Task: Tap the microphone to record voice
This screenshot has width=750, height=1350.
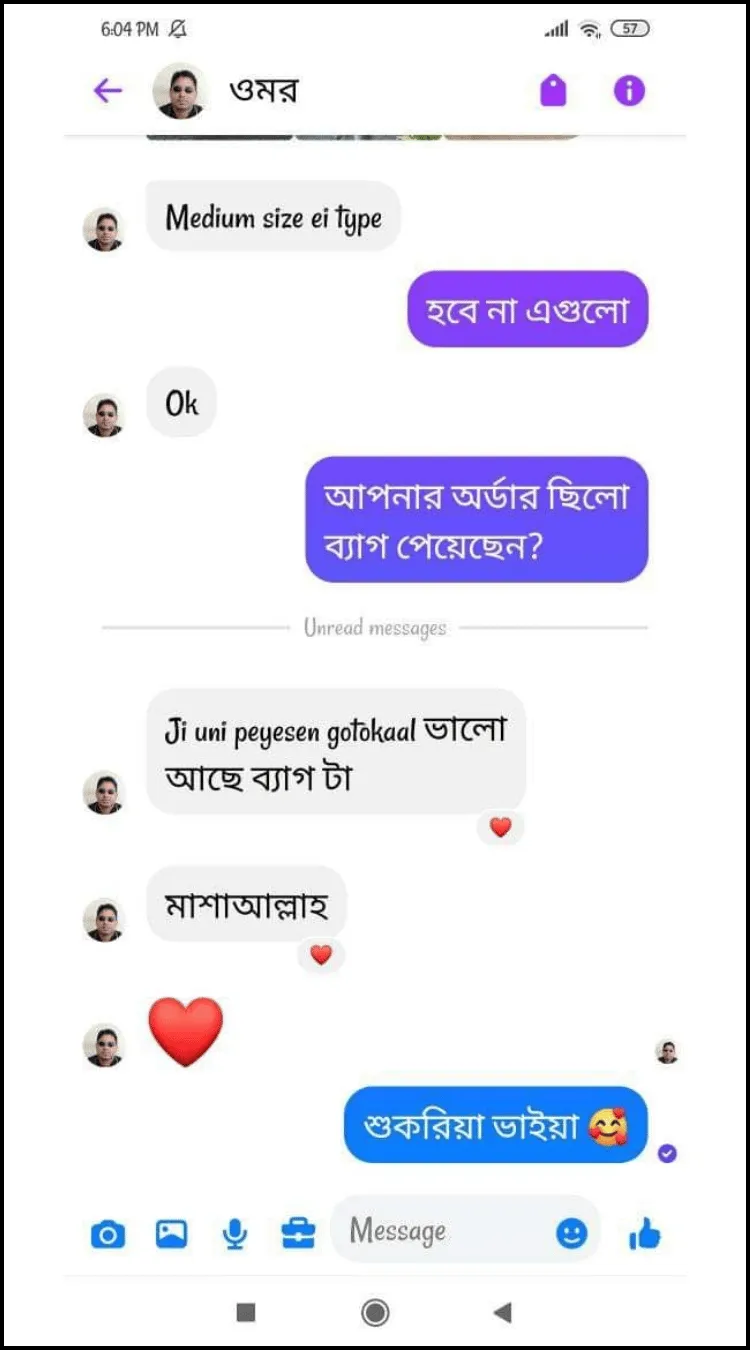Action: click(235, 1236)
